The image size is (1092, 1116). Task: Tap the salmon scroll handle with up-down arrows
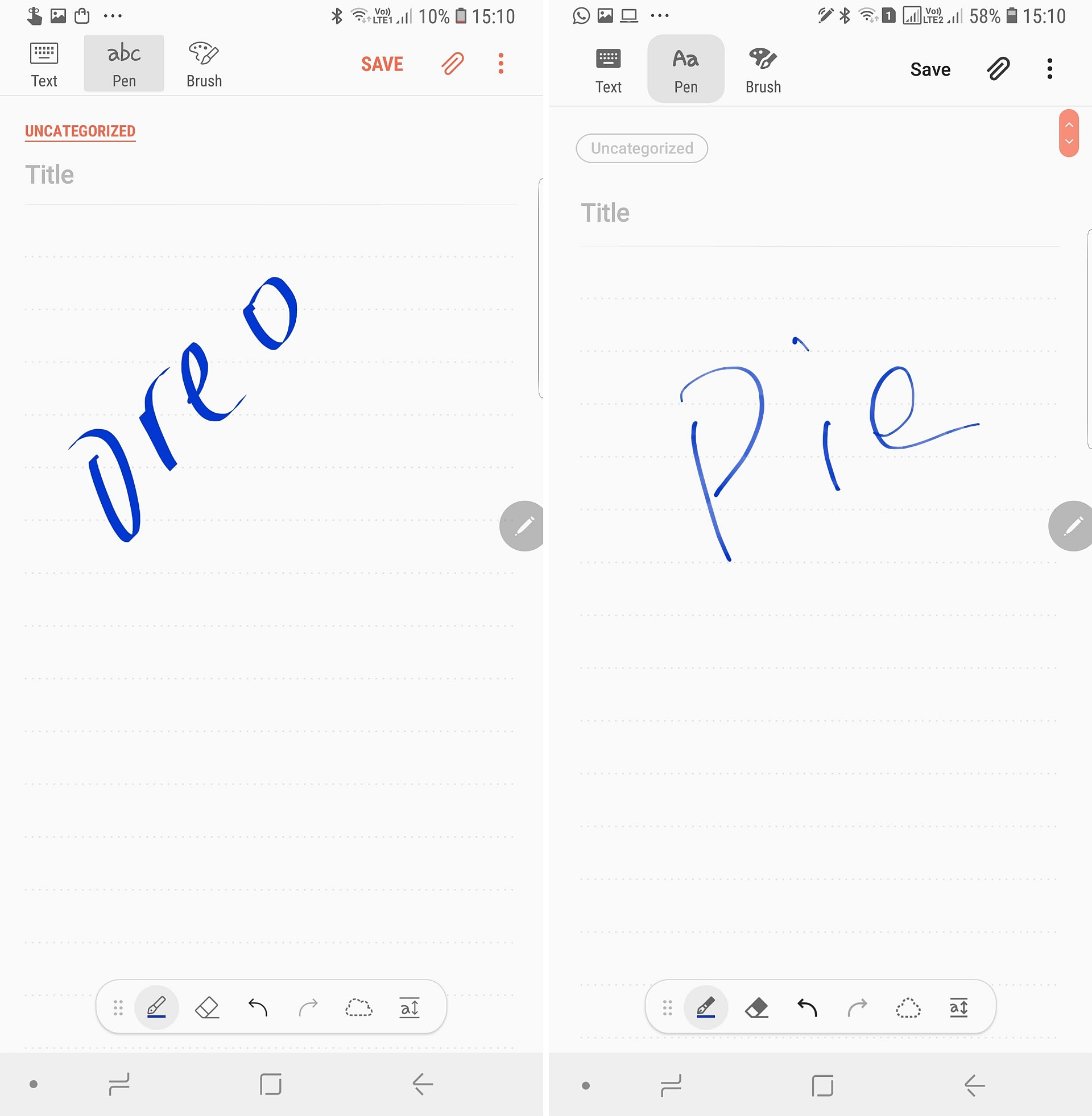click(x=1069, y=133)
